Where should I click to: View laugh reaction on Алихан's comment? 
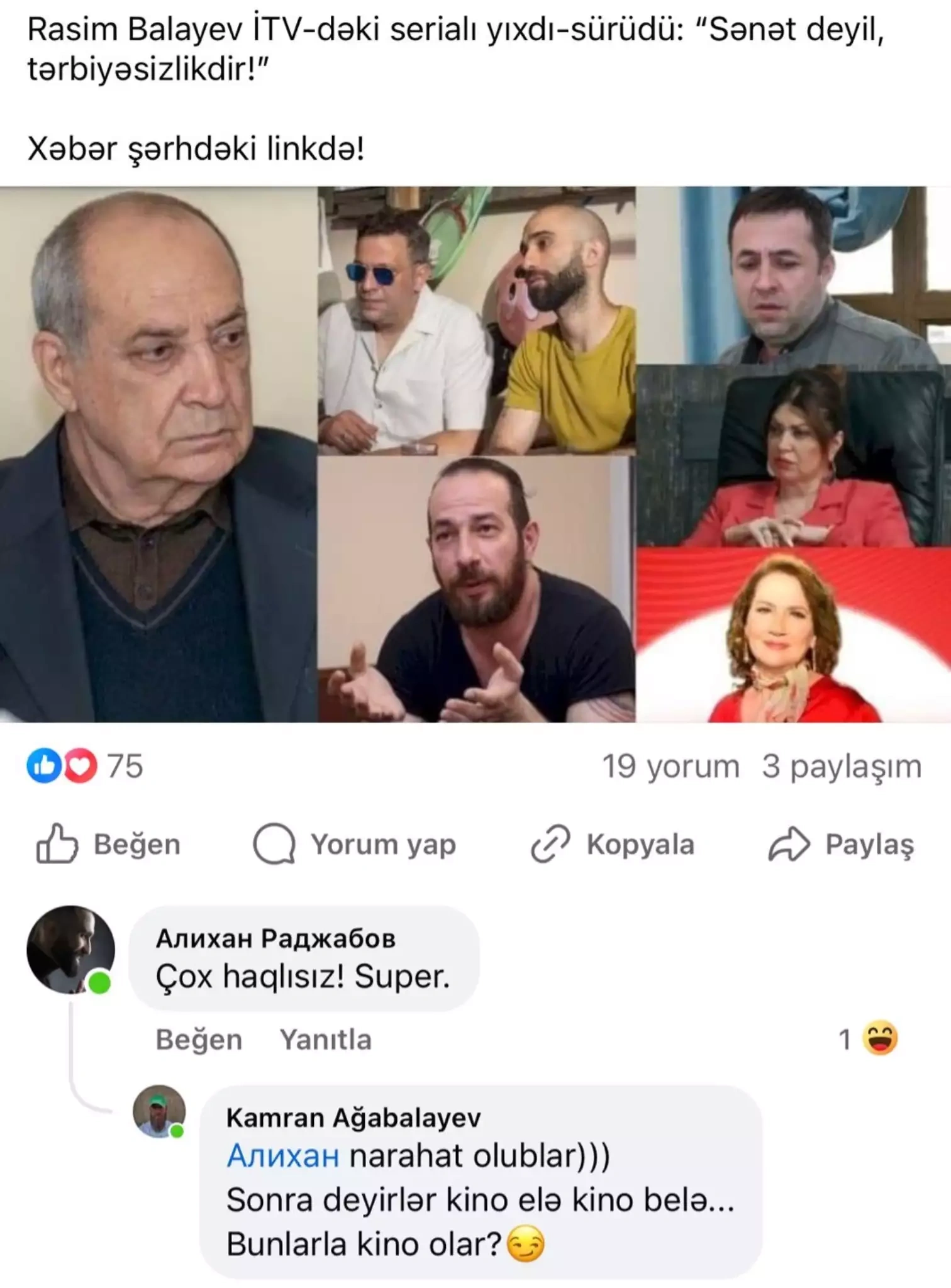pos(869,1039)
